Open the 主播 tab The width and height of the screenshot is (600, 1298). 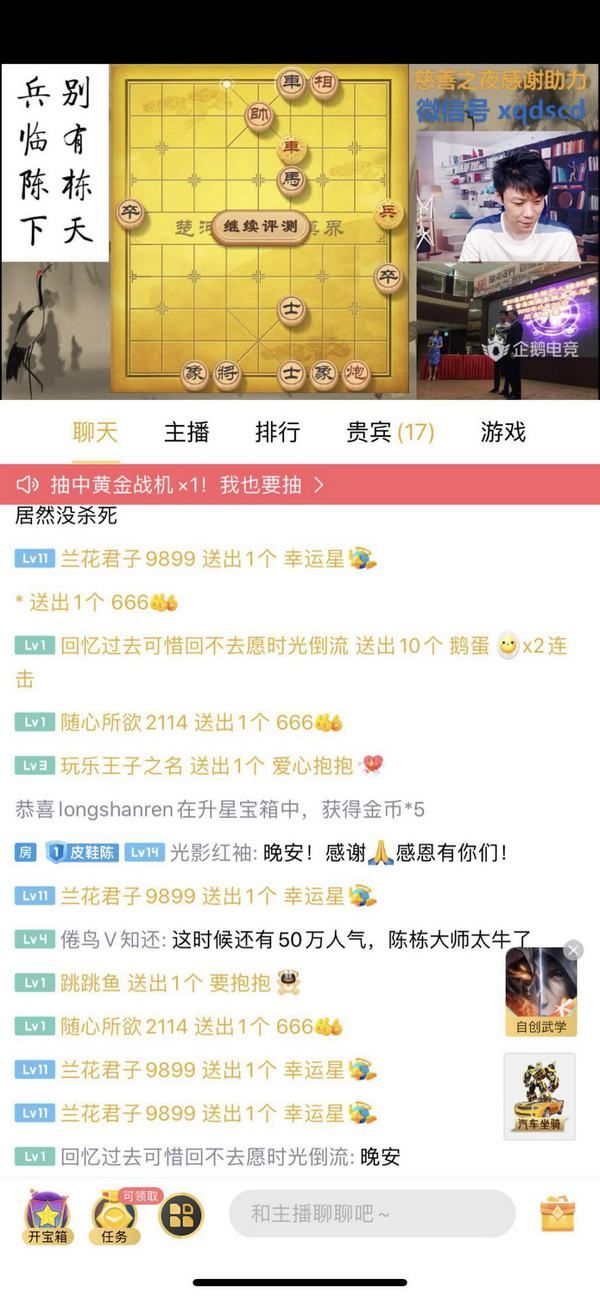[186, 432]
